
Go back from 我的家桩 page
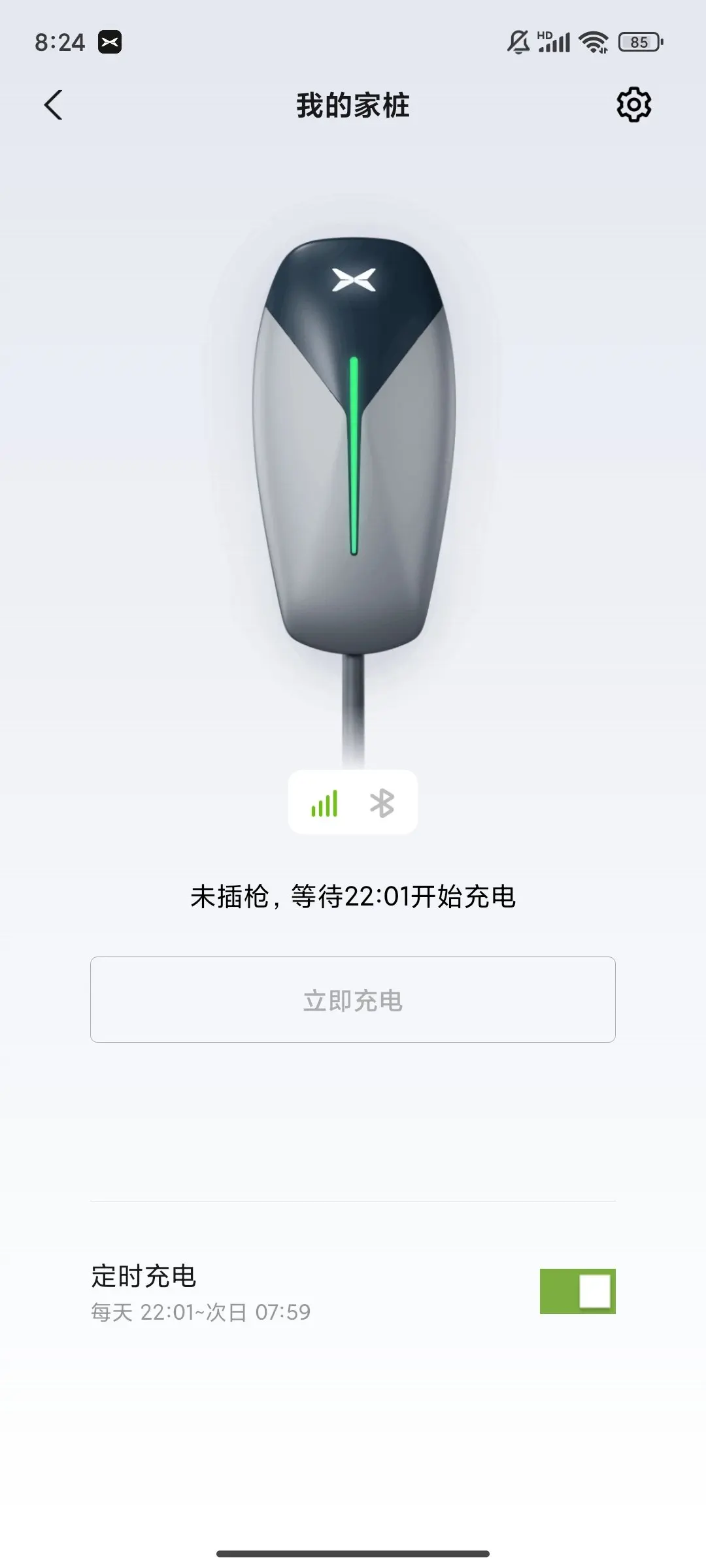(54, 105)
